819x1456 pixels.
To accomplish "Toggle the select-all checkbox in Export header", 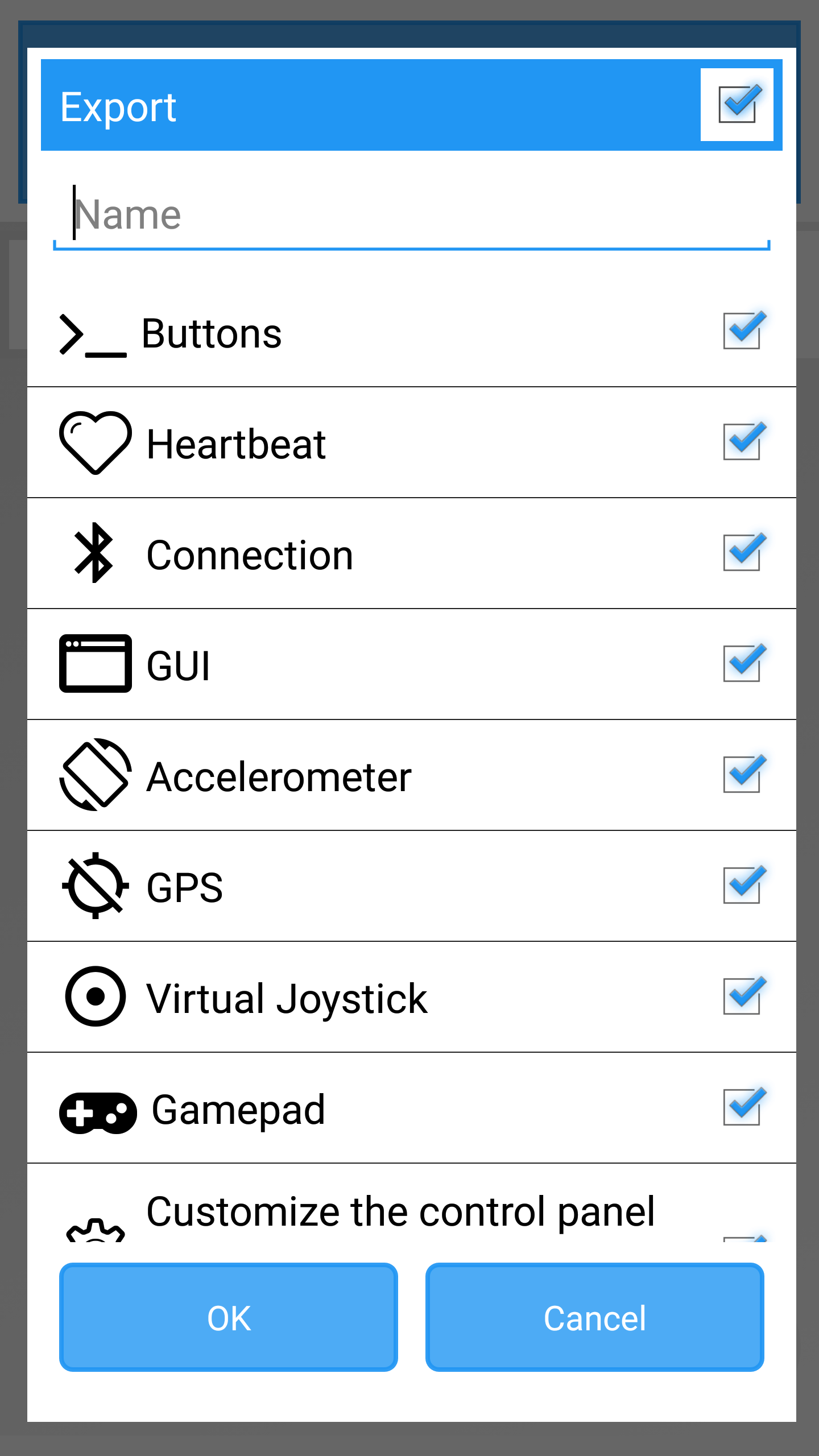I will coord(737,105).
